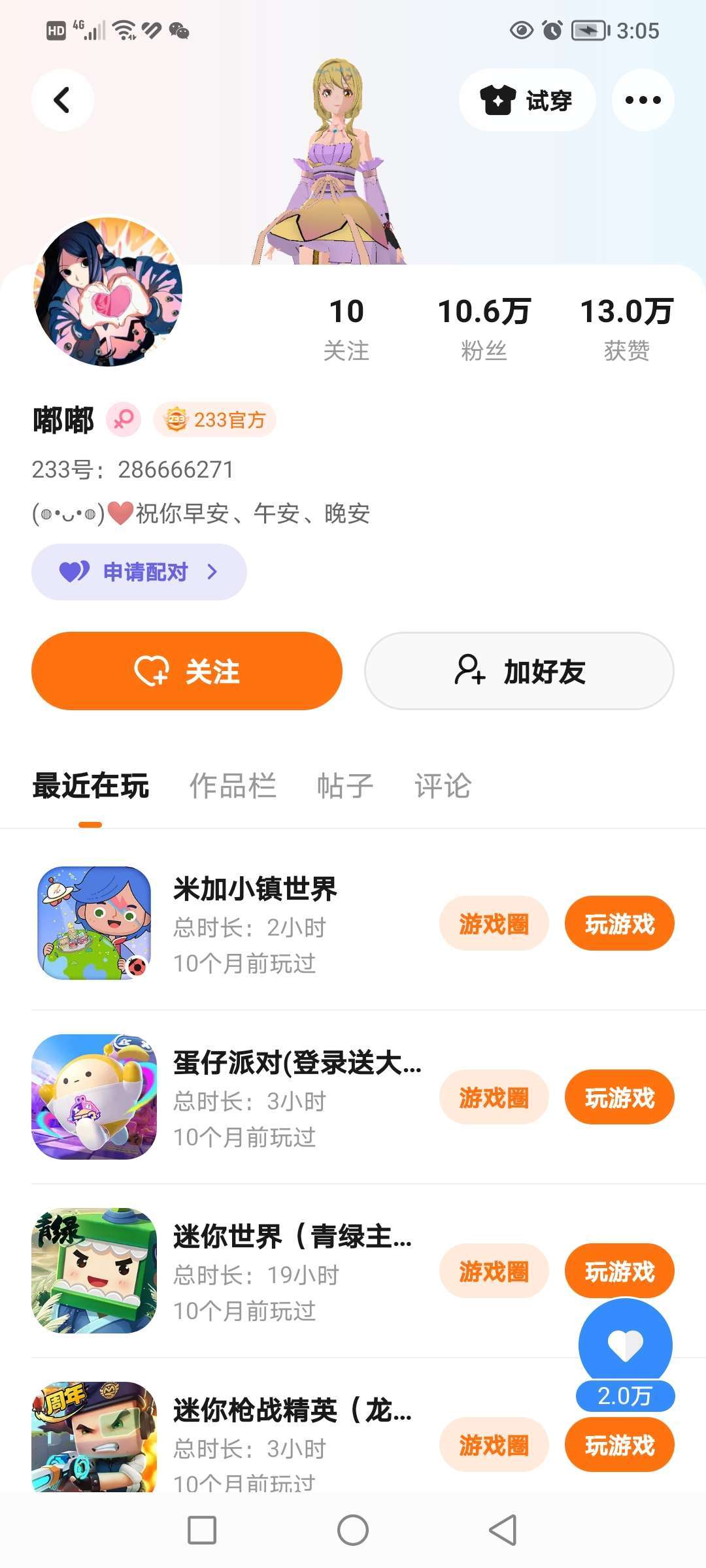Switch to the 作品栏 tab

pos(233,785)
